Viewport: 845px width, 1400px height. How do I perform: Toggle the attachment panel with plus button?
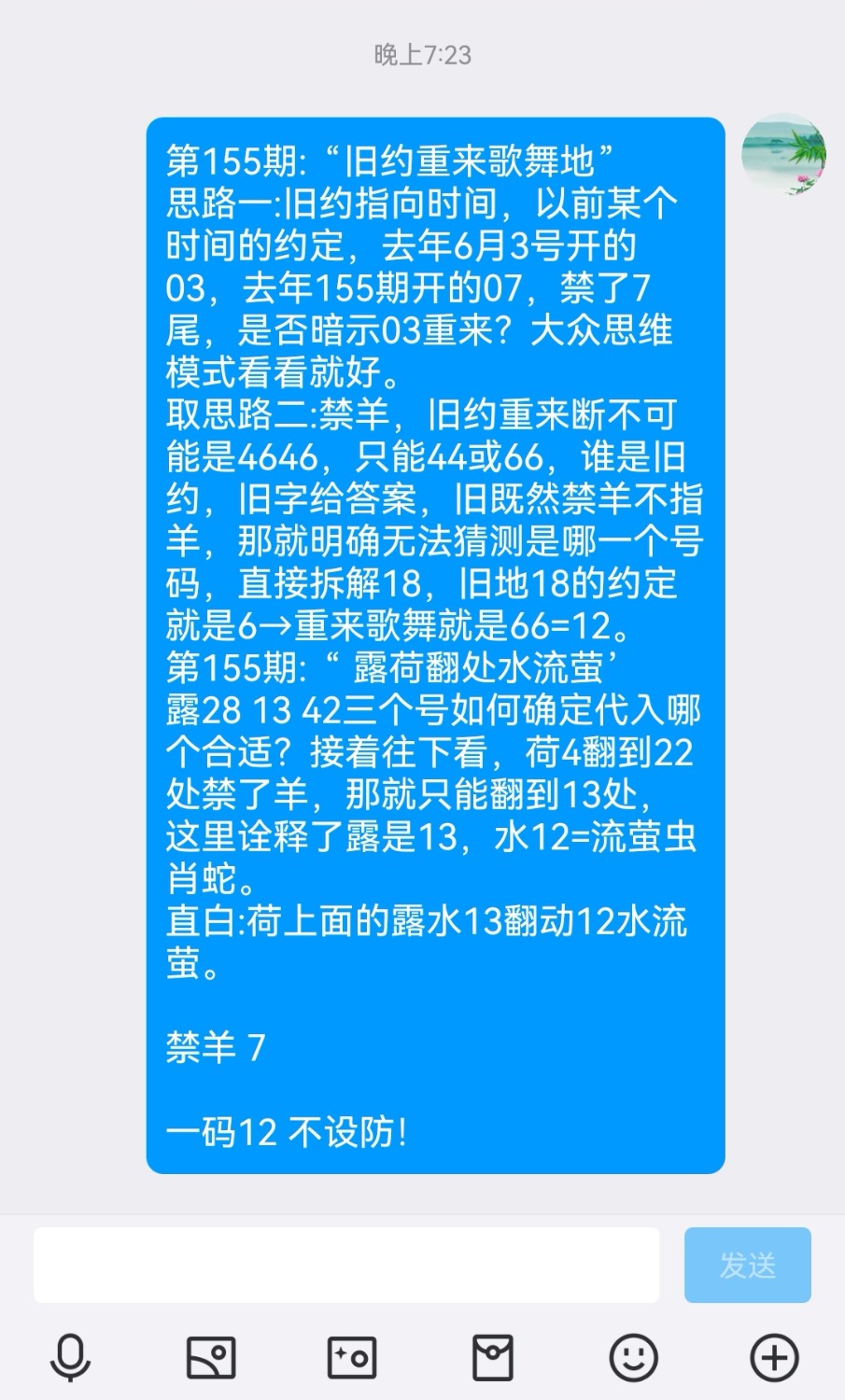775,1358
